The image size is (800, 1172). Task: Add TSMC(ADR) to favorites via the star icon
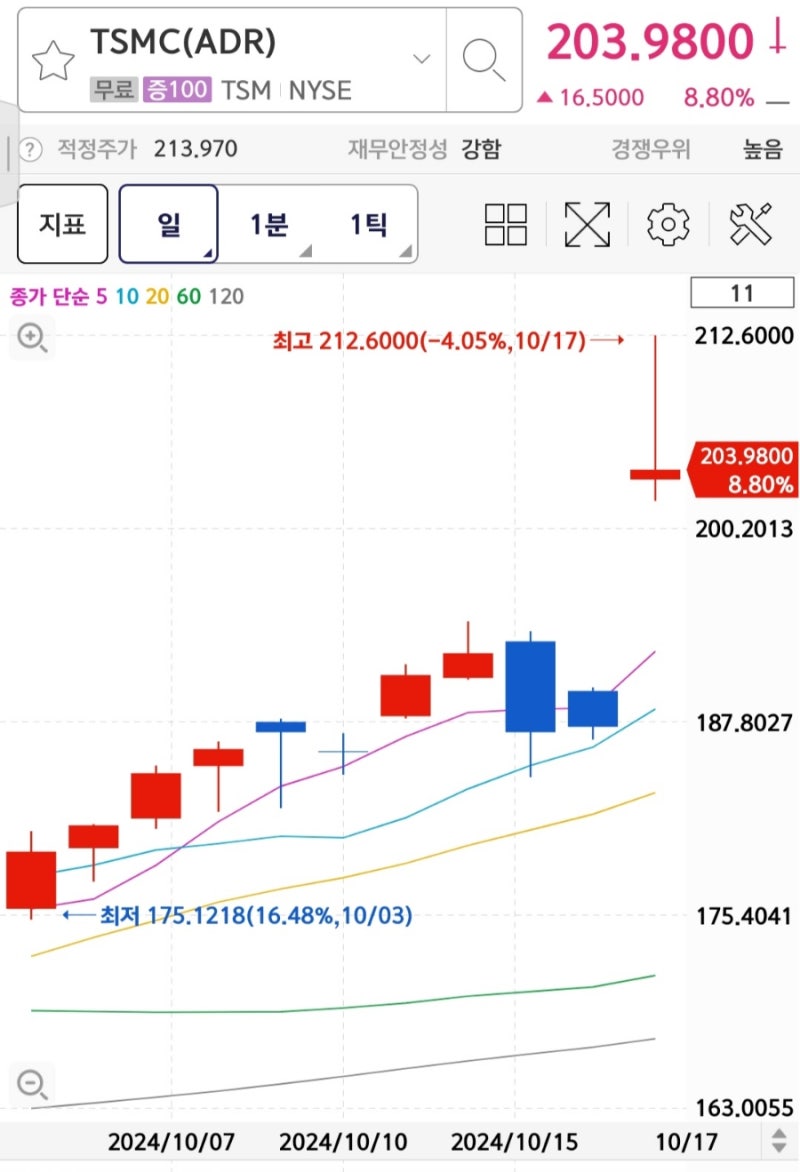(x=52, y=60)
